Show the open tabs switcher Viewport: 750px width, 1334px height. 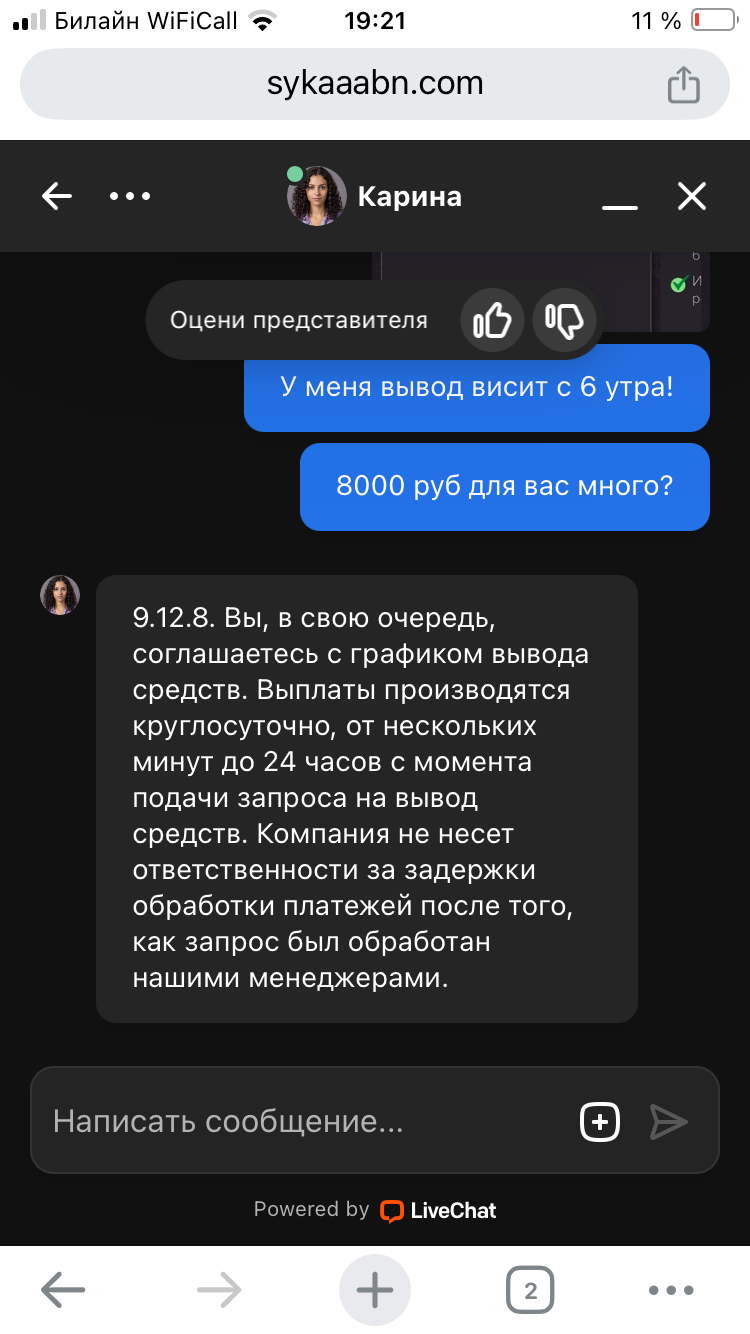(530, 1291)
